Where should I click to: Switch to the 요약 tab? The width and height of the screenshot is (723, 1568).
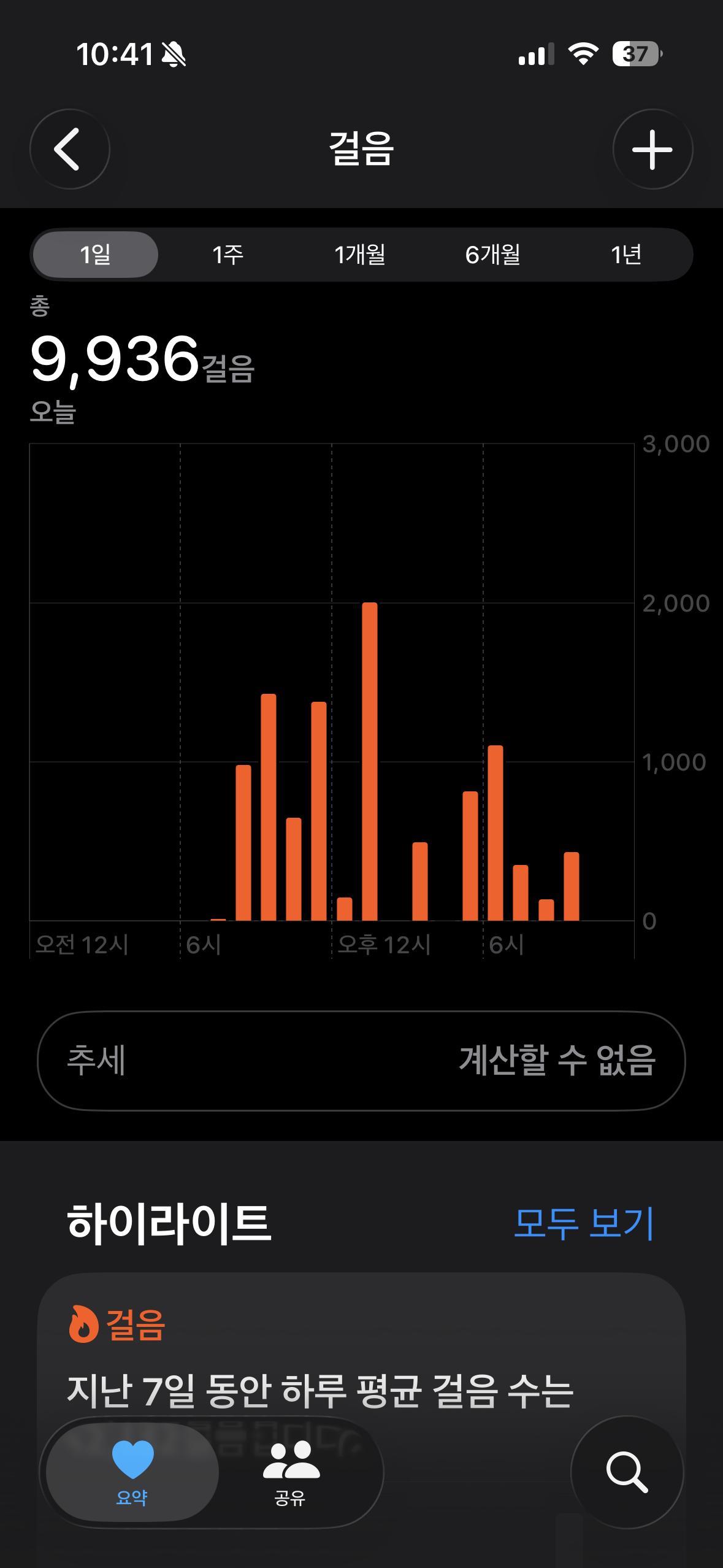[132, 1471]
